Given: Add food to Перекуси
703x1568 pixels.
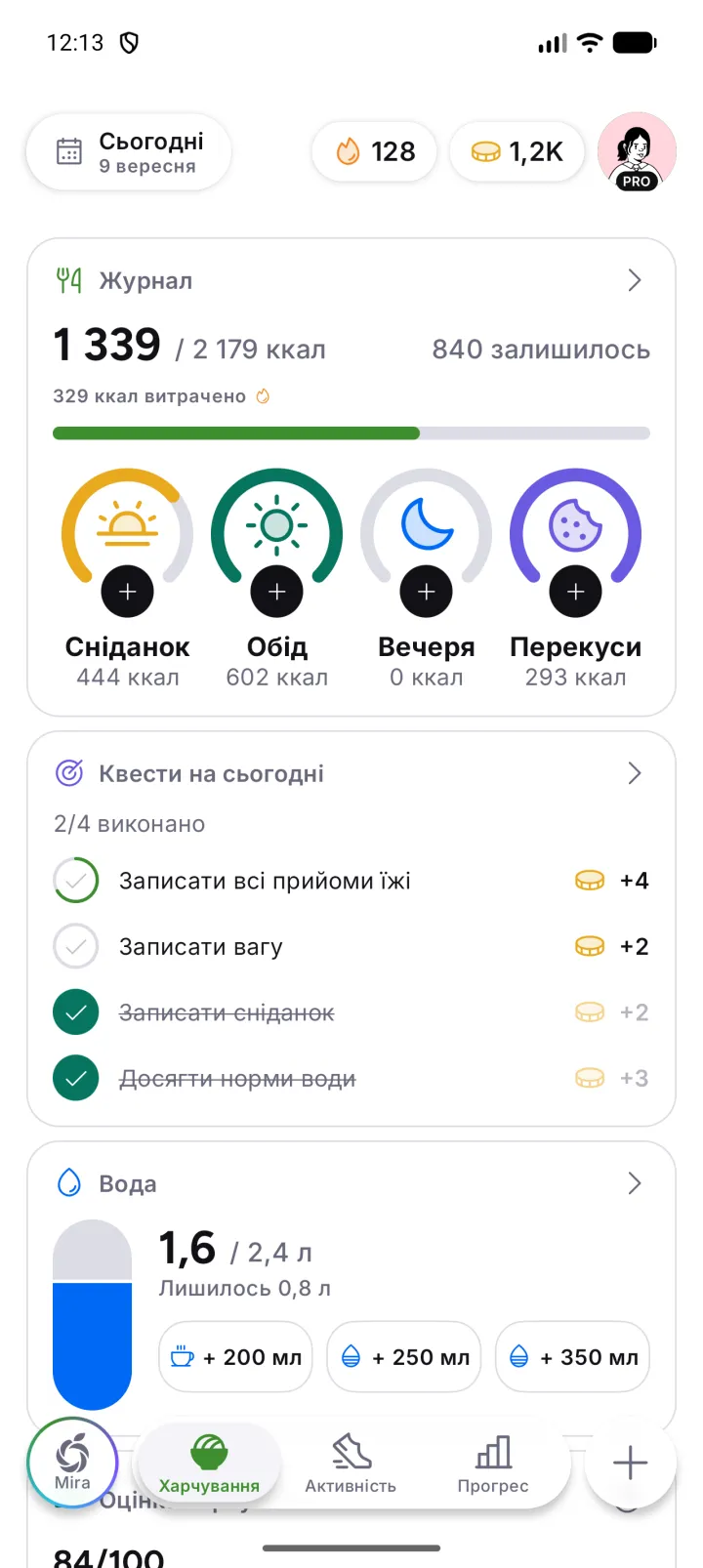Looking at the screenshot, I should coord(576,592).
